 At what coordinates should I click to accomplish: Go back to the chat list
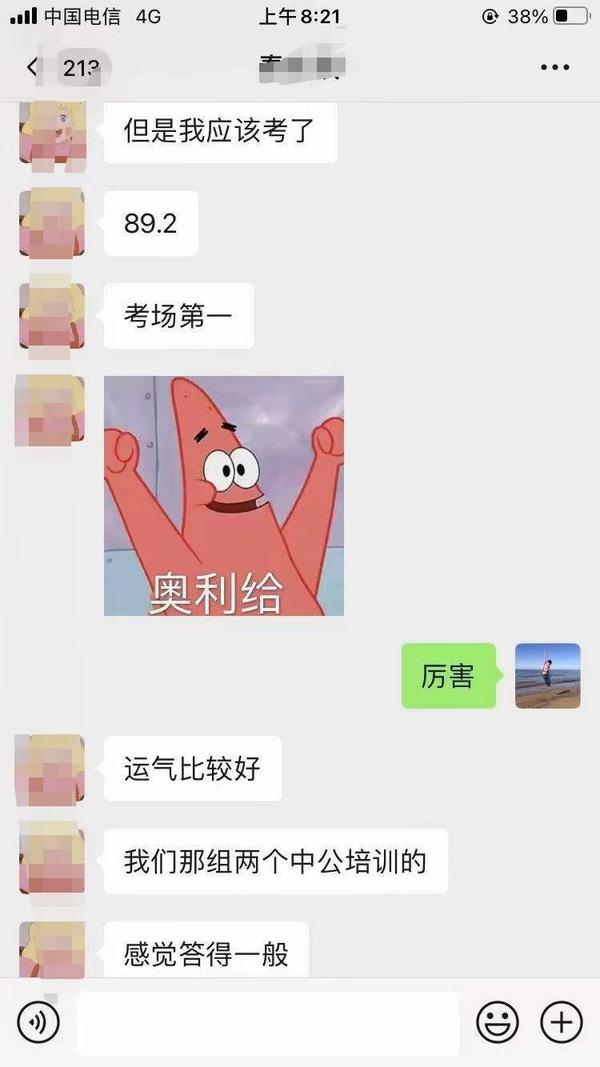click(34, 67)
